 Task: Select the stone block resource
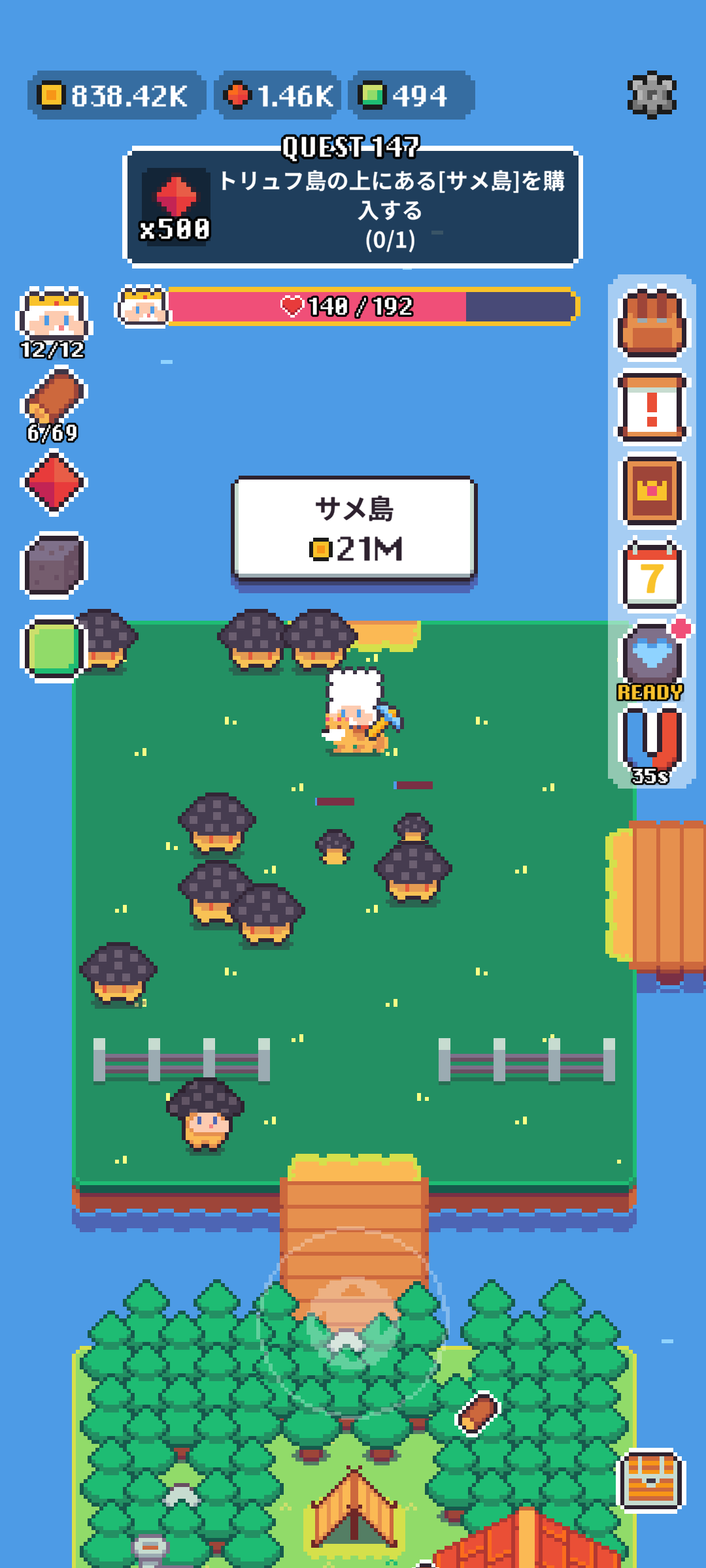(x=54, y=565)
